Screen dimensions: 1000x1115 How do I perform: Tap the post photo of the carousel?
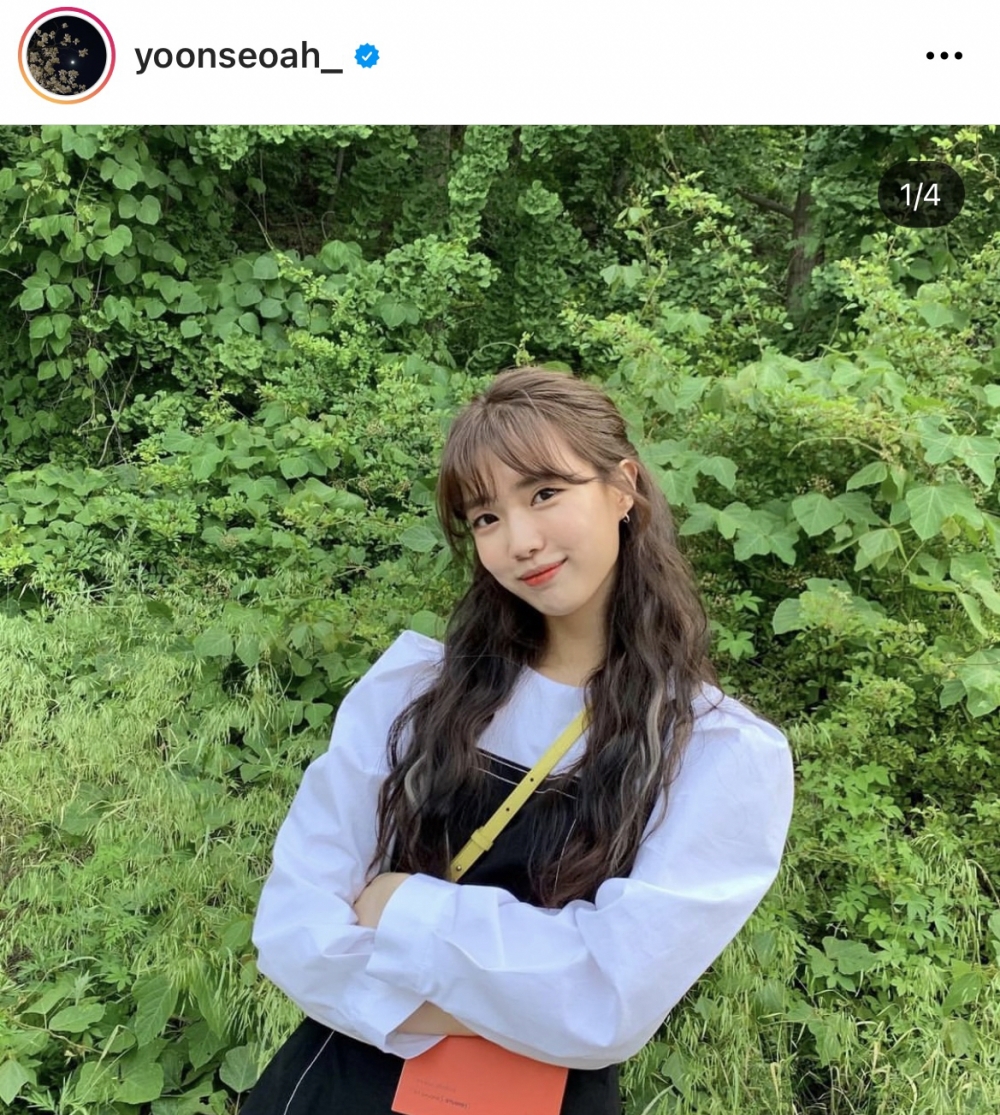tap(500, 620)
